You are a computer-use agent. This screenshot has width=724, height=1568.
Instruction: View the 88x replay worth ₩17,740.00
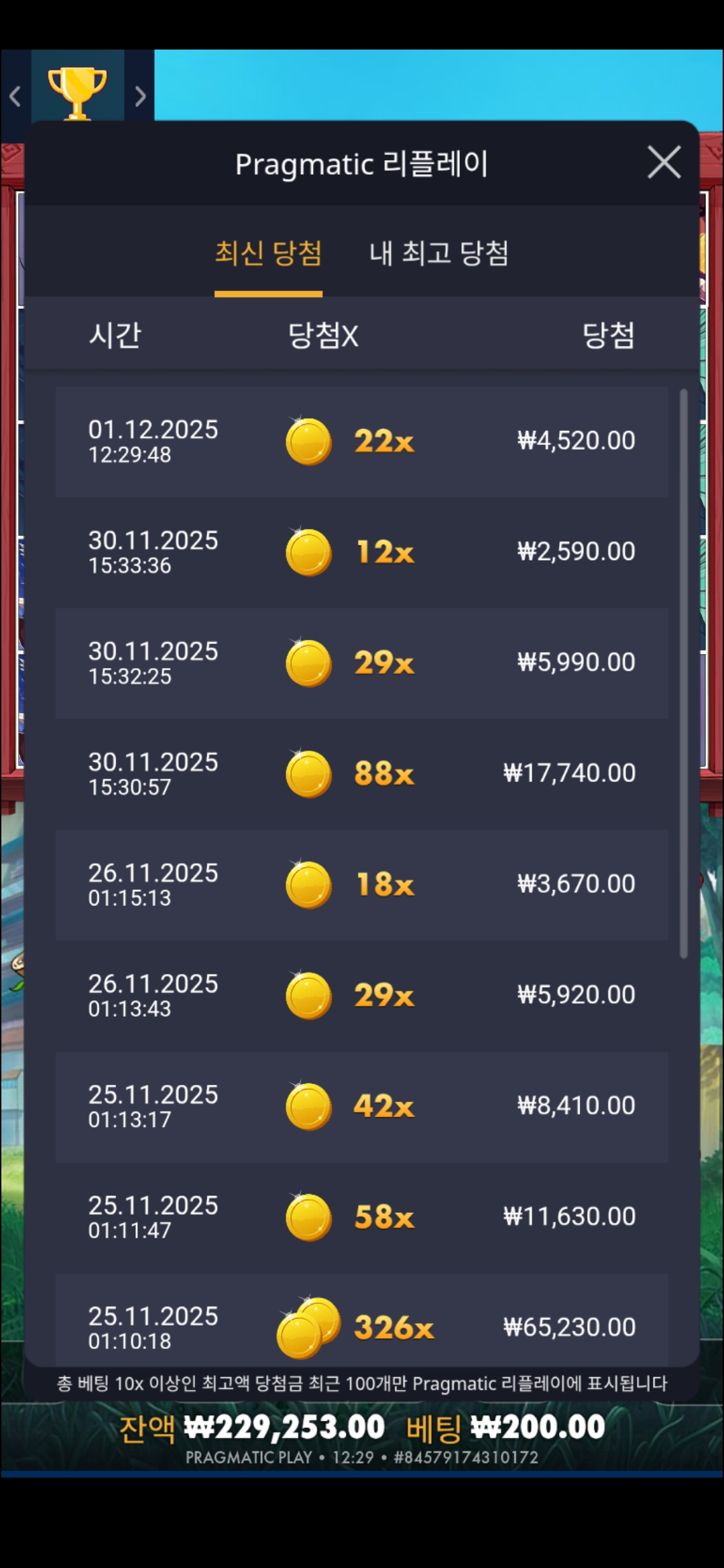coord(362,773)
